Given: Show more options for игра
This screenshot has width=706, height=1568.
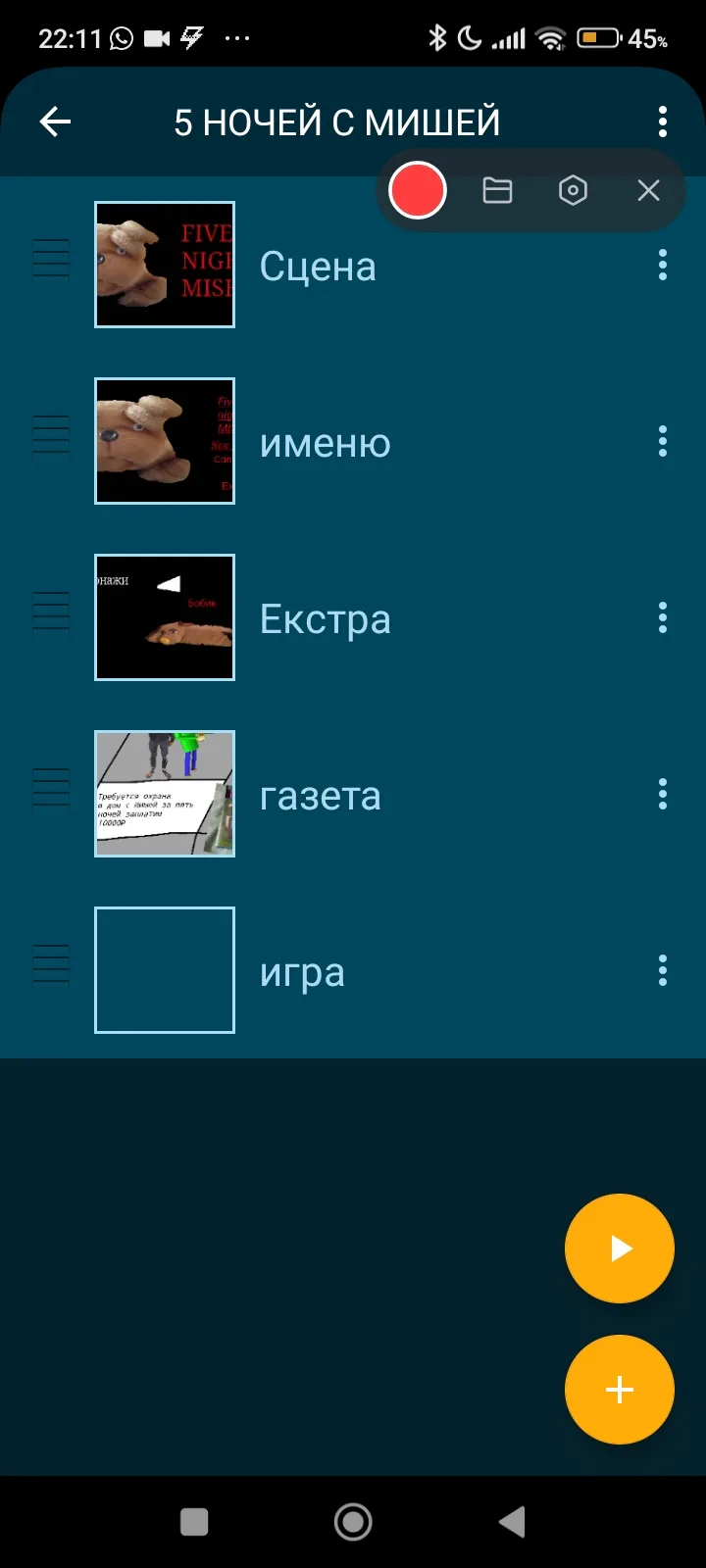Looking at the screenshot, I should tap(663, 970).
